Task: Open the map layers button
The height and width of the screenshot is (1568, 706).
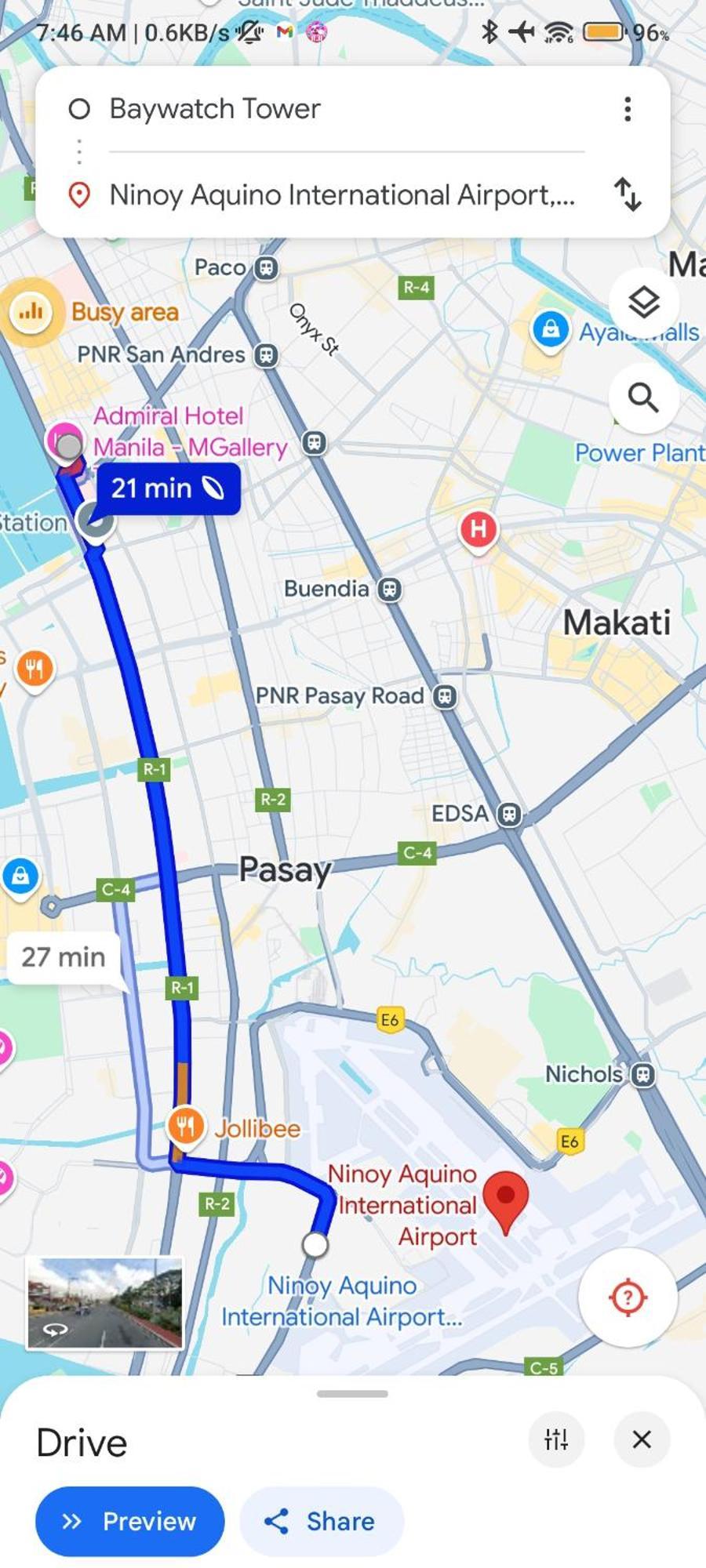Action: coord(643,303)
